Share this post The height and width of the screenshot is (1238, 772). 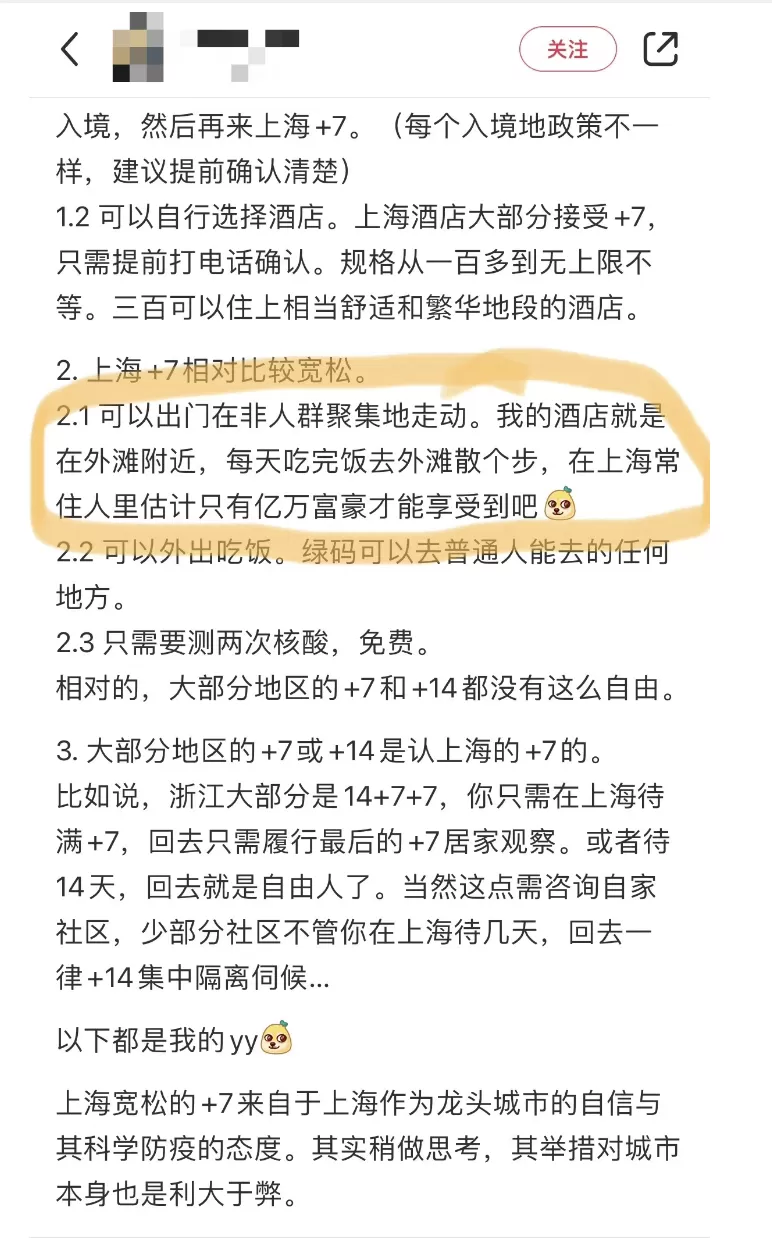click(x=661, y=49)
